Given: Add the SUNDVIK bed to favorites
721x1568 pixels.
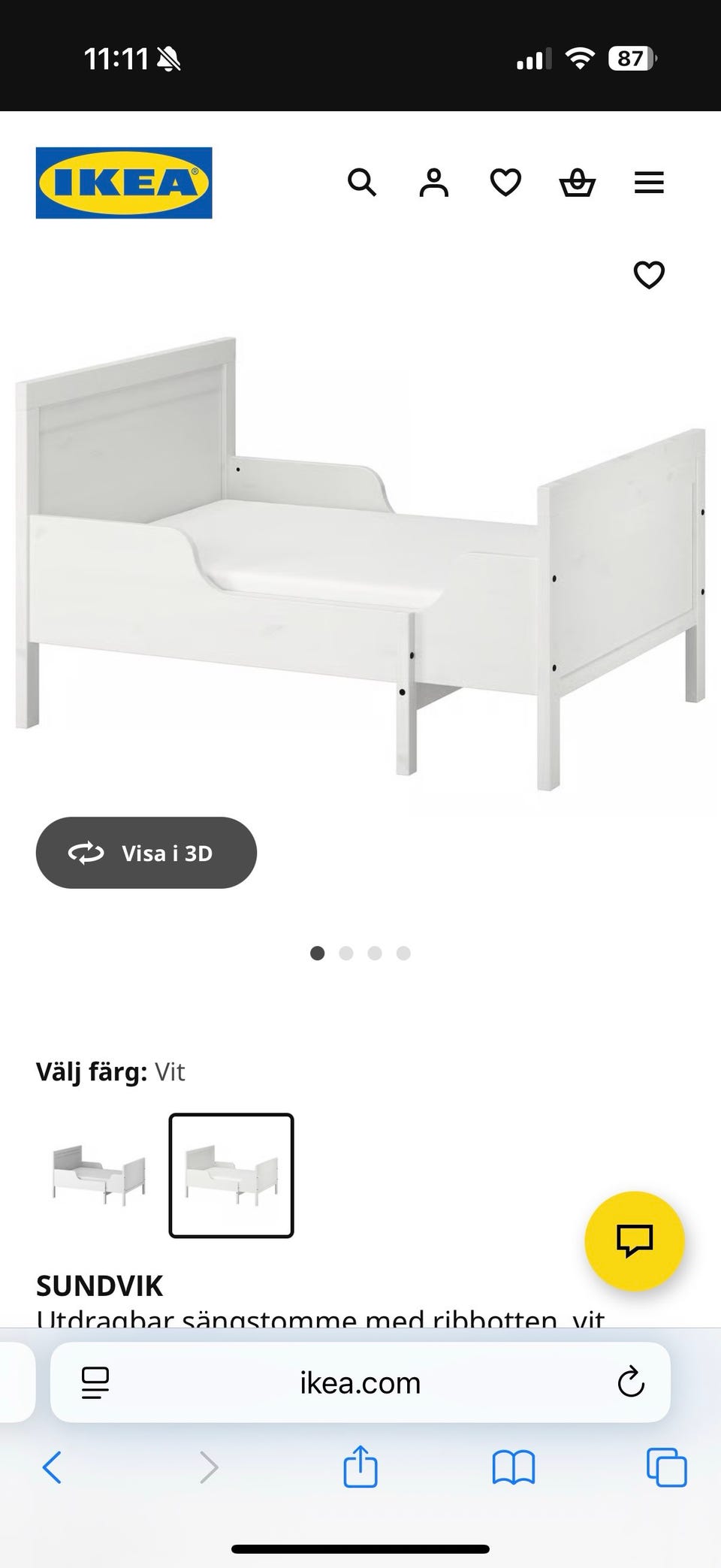Looking at the screenshot, I should point(650,276).
